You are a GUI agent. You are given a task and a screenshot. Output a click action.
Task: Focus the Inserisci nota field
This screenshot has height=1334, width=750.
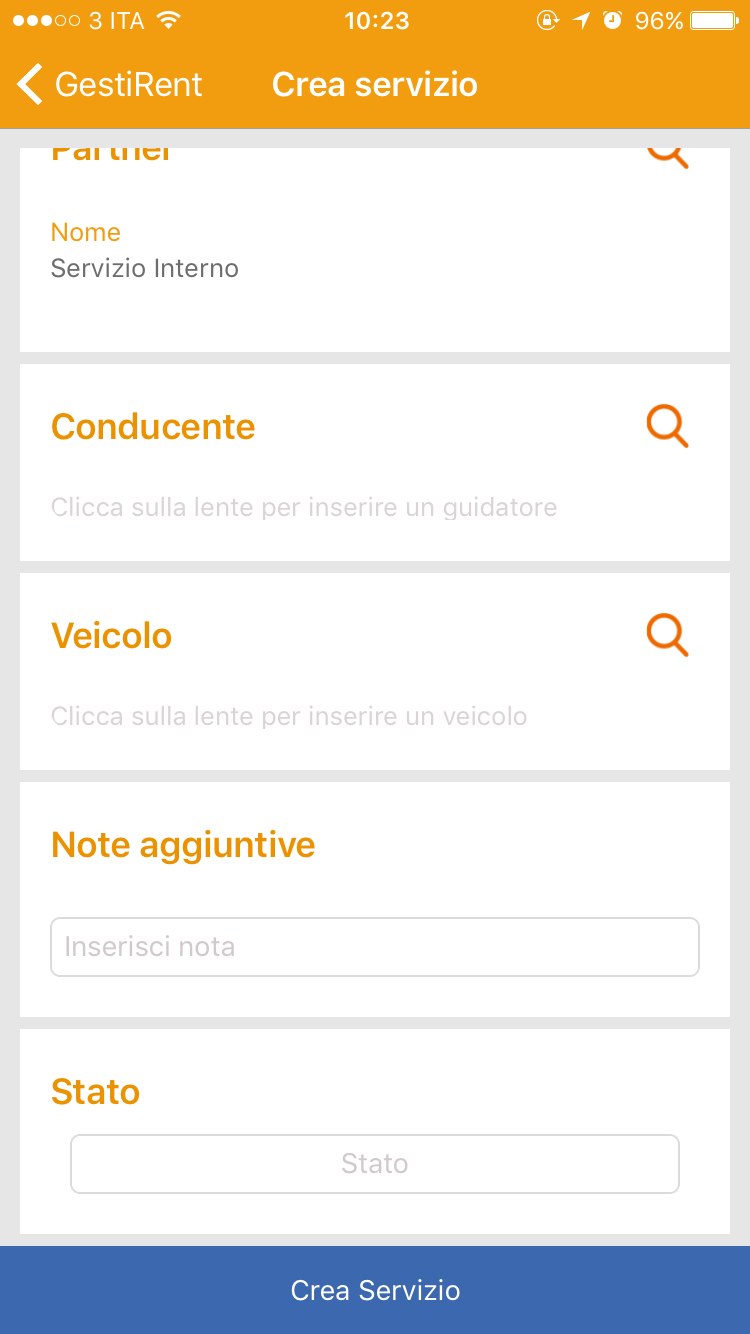(x=375, y=947)
